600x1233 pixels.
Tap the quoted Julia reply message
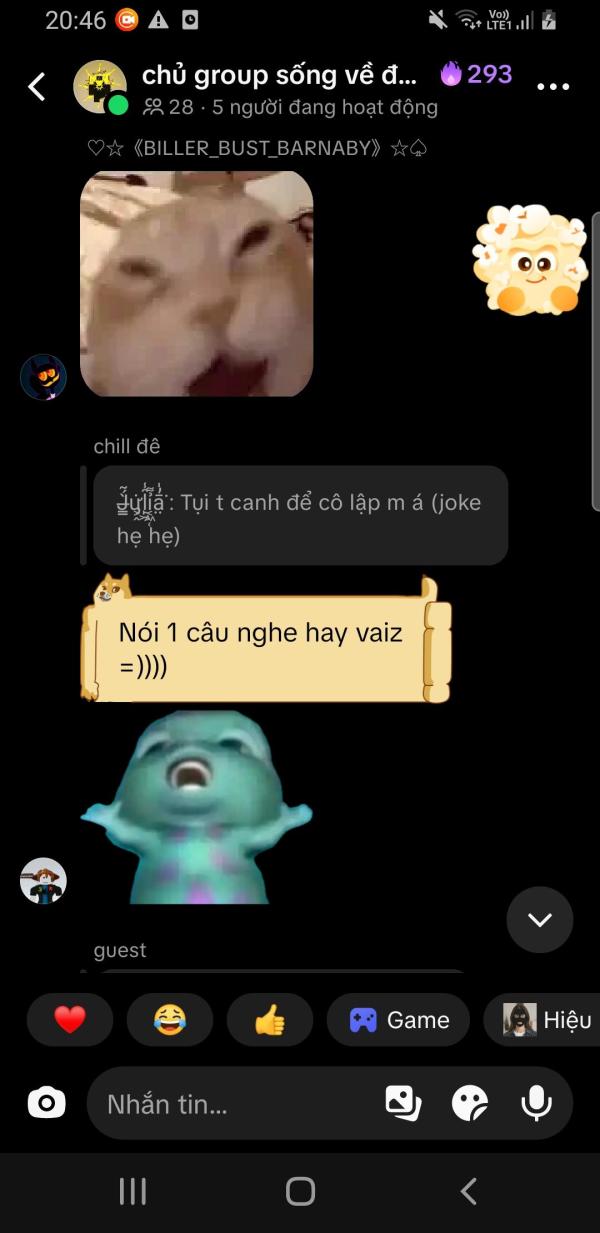(x=301, y=516)
